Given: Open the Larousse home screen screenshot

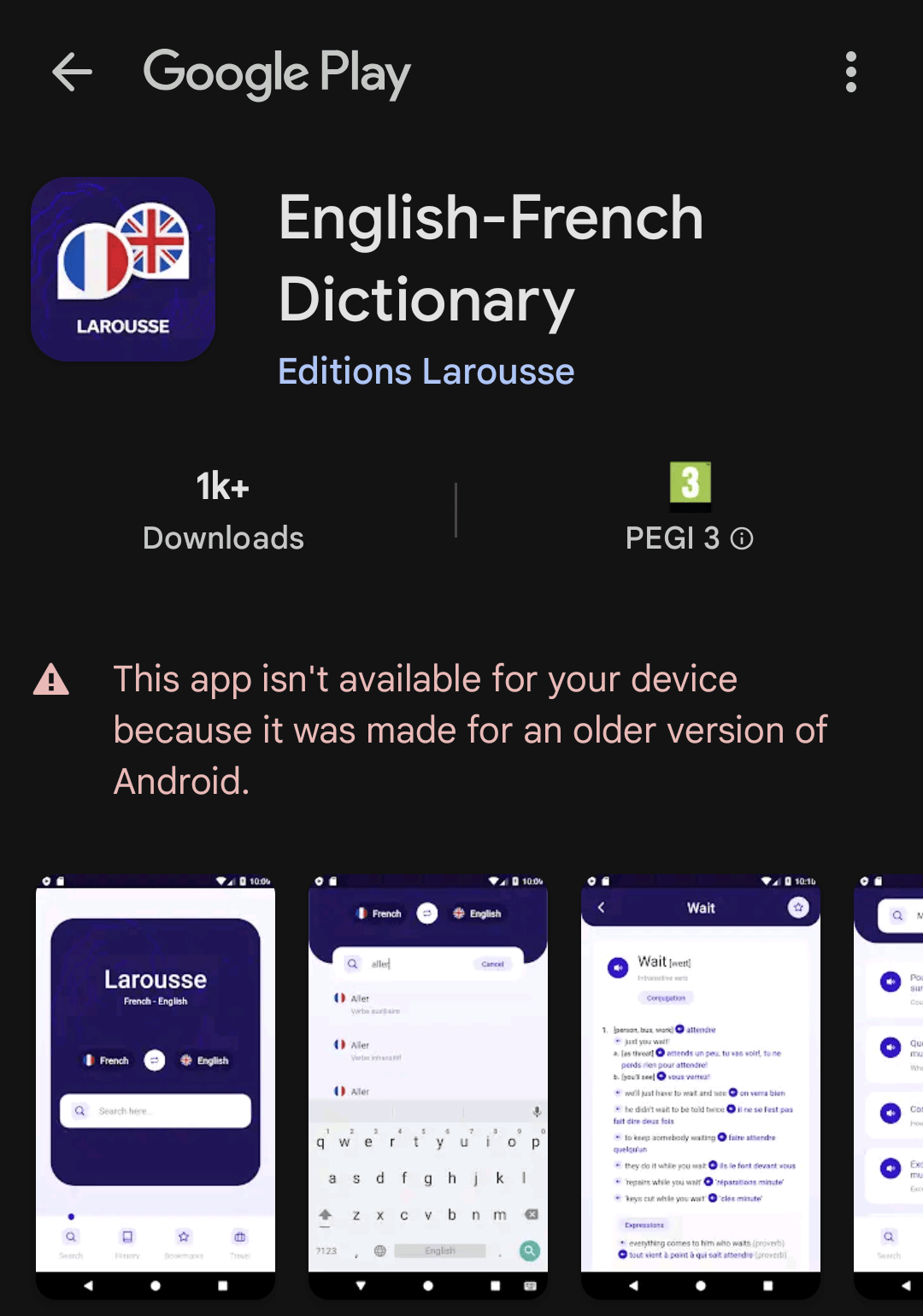Looking at the screenshot, I should [x=156, y=1085].
